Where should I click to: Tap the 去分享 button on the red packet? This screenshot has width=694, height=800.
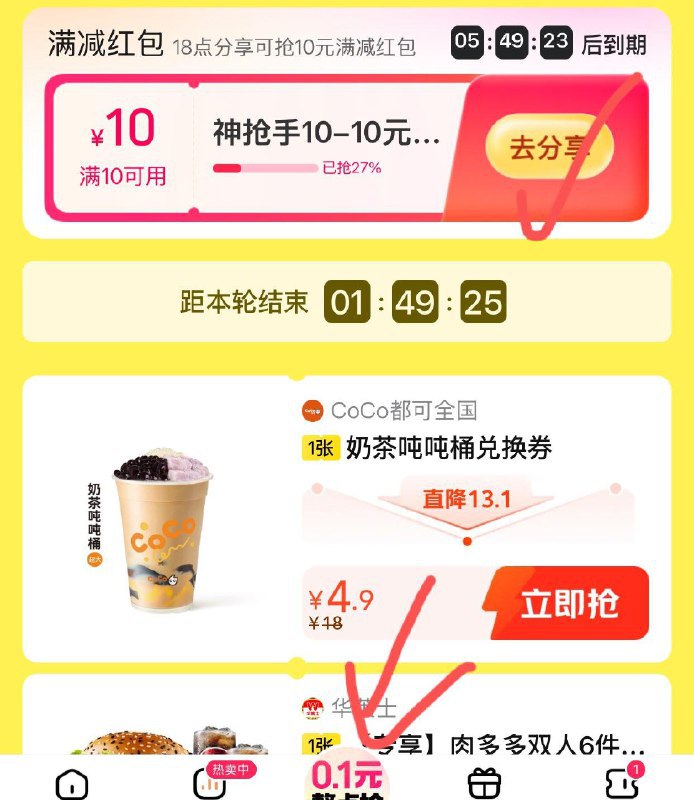point(548,150)
